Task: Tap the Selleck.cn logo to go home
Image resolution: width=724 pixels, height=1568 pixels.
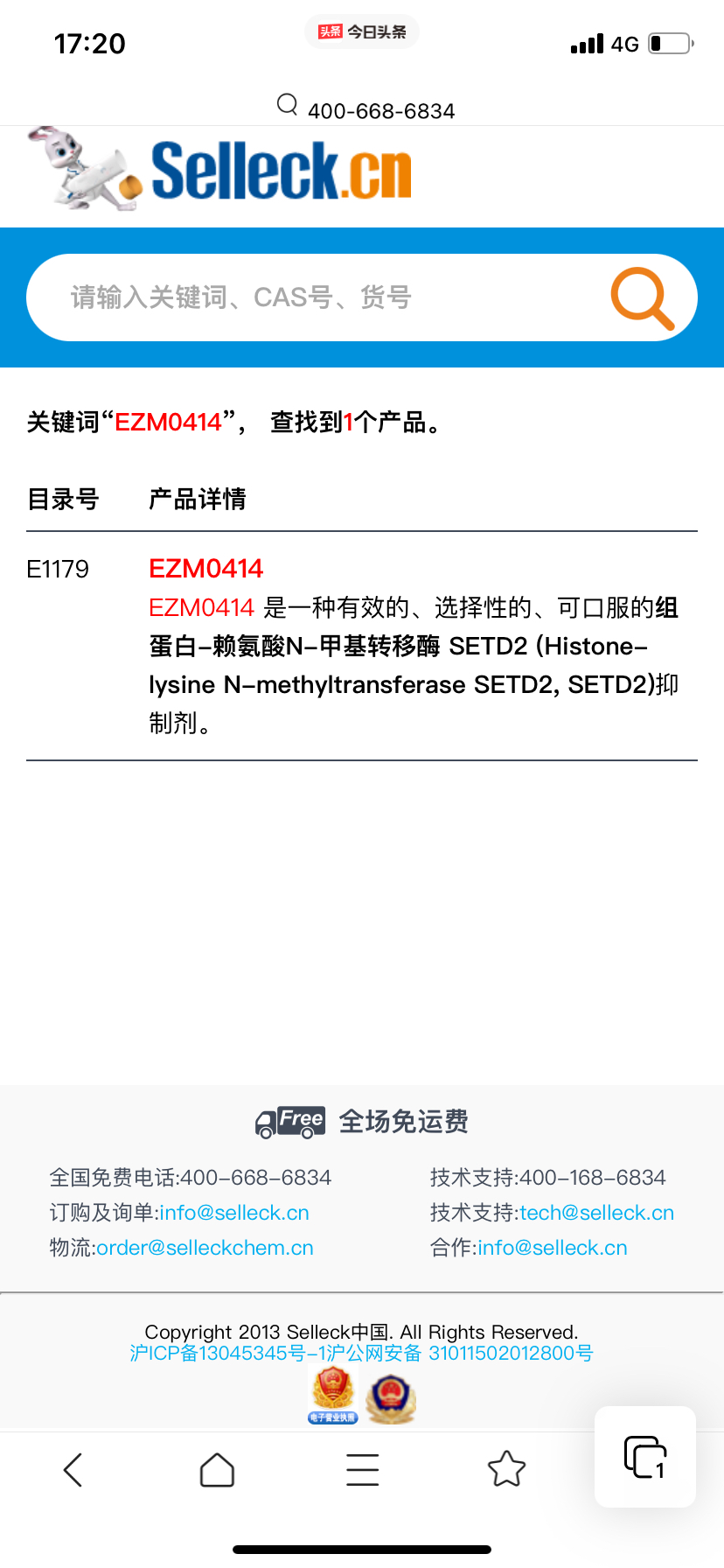Action: pos(220,170)
